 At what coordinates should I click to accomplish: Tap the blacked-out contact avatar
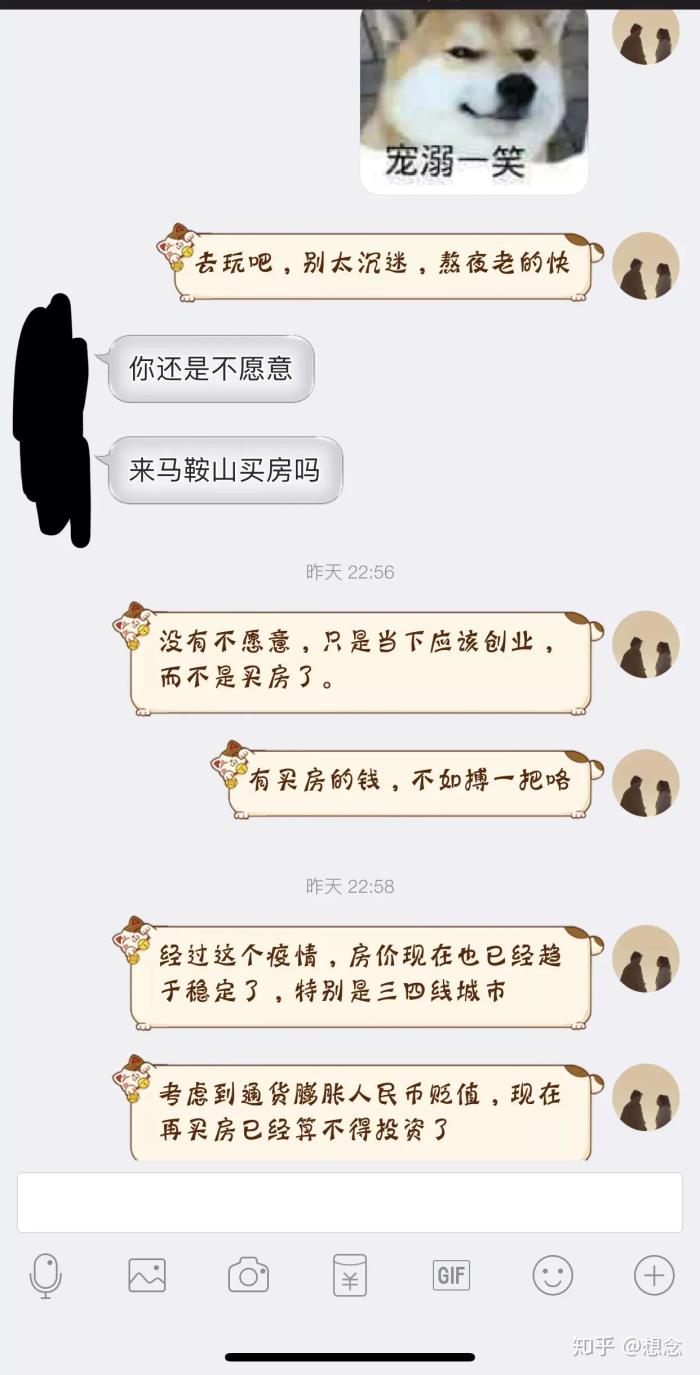52,420
